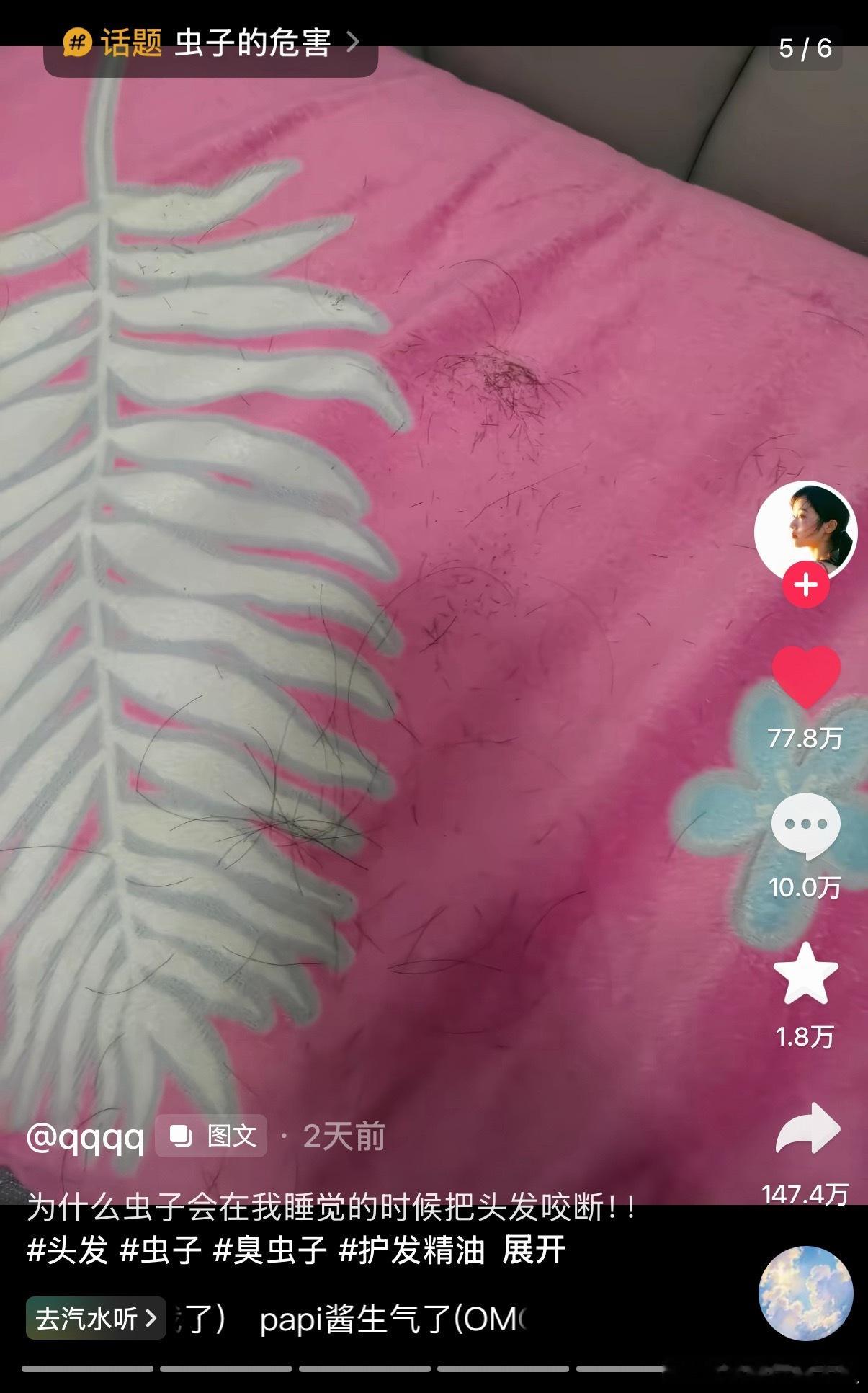This screenshot has height=1393, width=868.
Task: Follow the author with the plus button
Action: (805, 584)
